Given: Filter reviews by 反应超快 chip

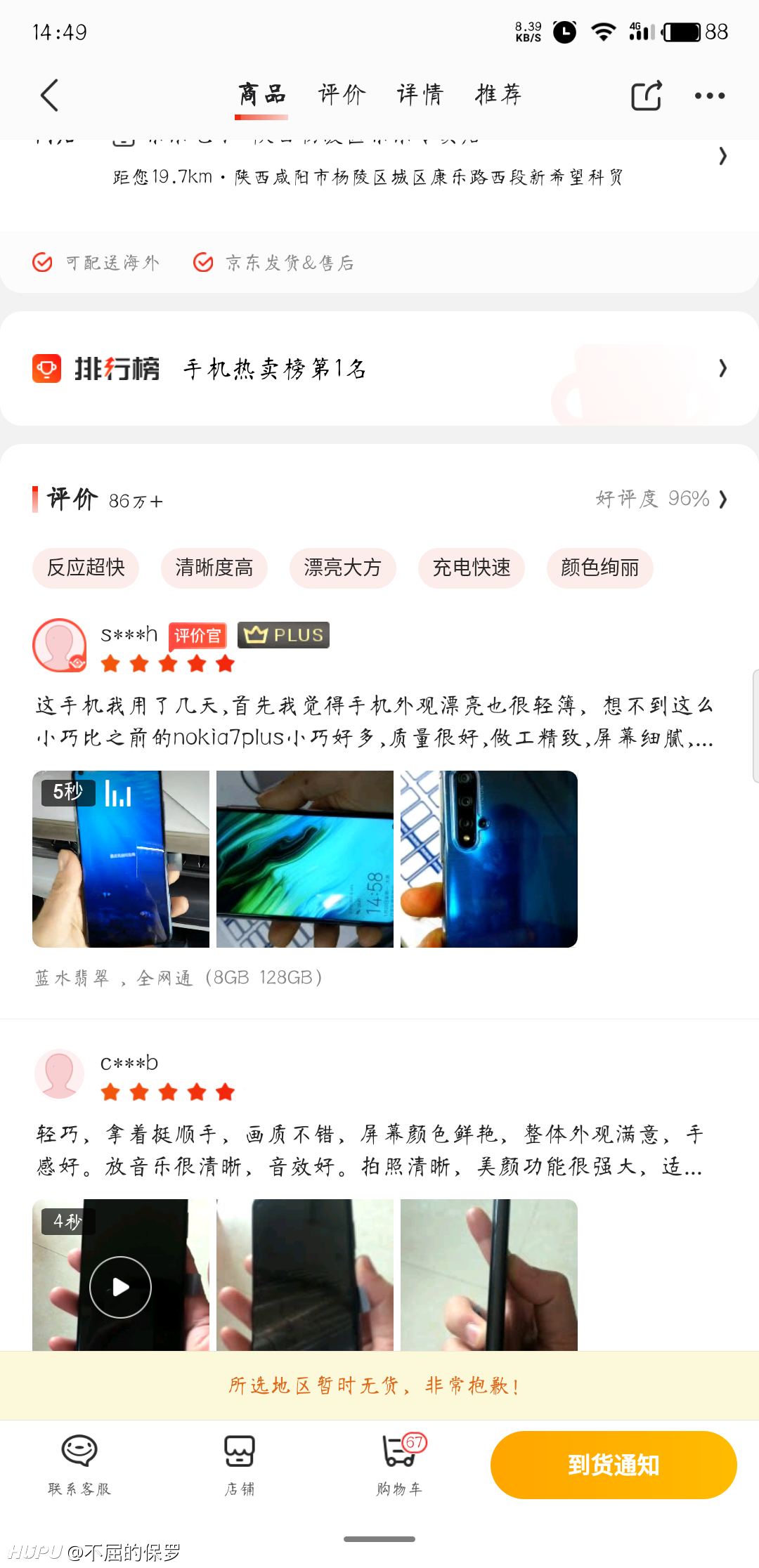Looking at the screenshot, I should pyautogui.click(x=86, y=568).
